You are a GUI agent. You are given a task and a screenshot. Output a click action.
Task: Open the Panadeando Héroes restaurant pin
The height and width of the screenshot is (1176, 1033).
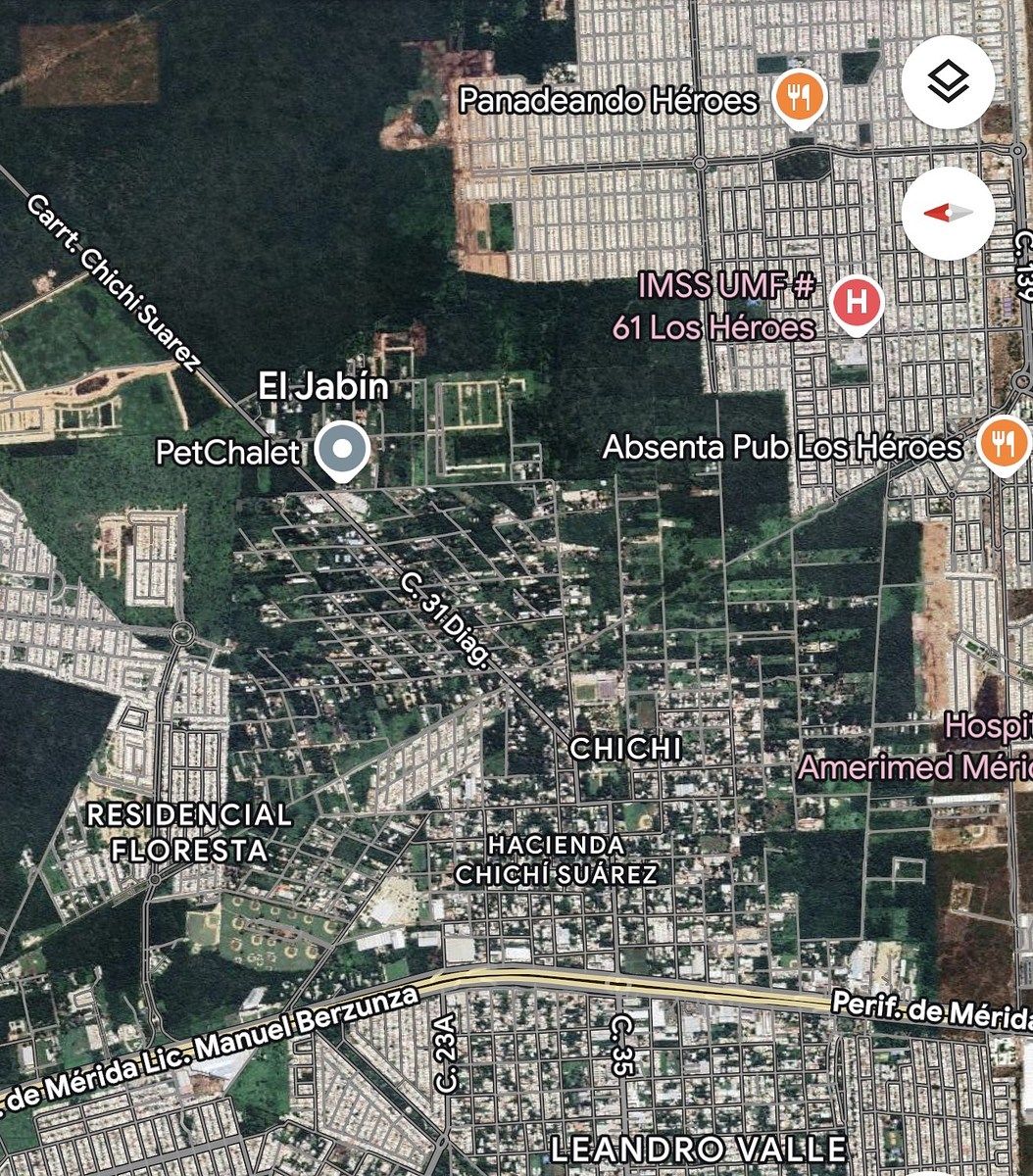pyautogui.click(x=802, y=98)
